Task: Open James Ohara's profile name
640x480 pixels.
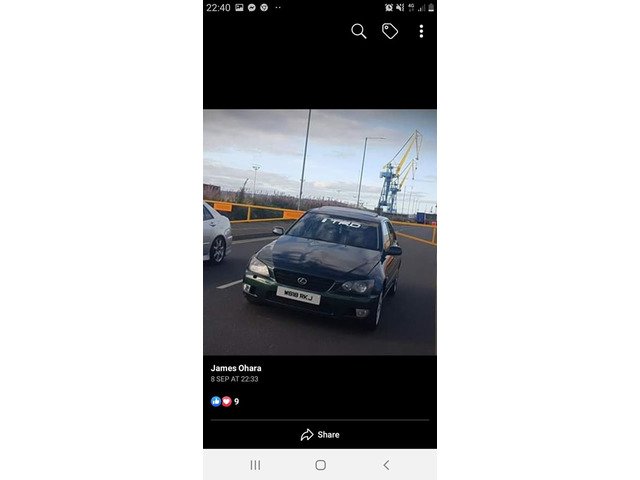Action: pyautogui.click(x=236, y=368)
